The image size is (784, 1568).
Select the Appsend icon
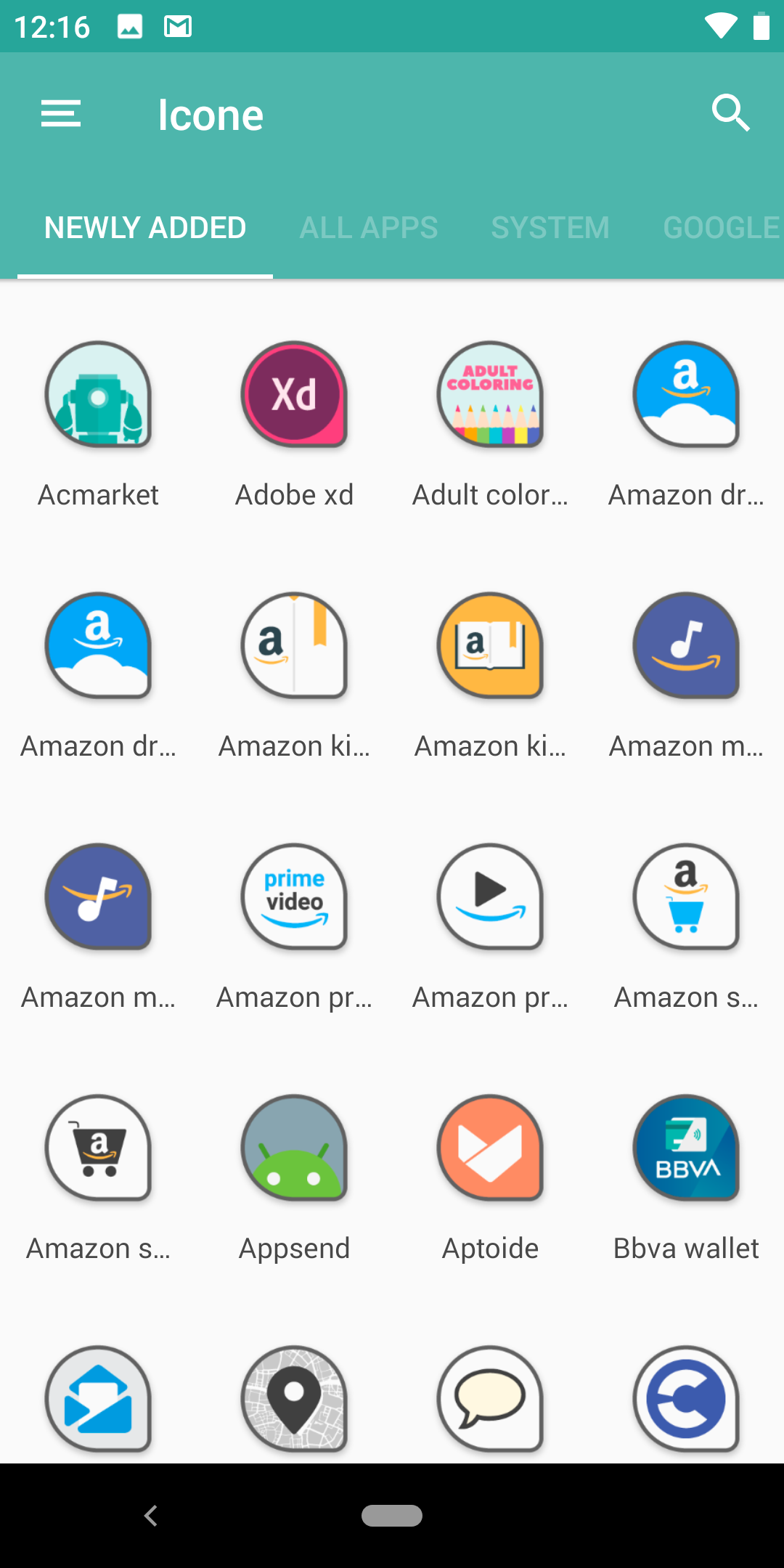click(x=294, y=1148)
